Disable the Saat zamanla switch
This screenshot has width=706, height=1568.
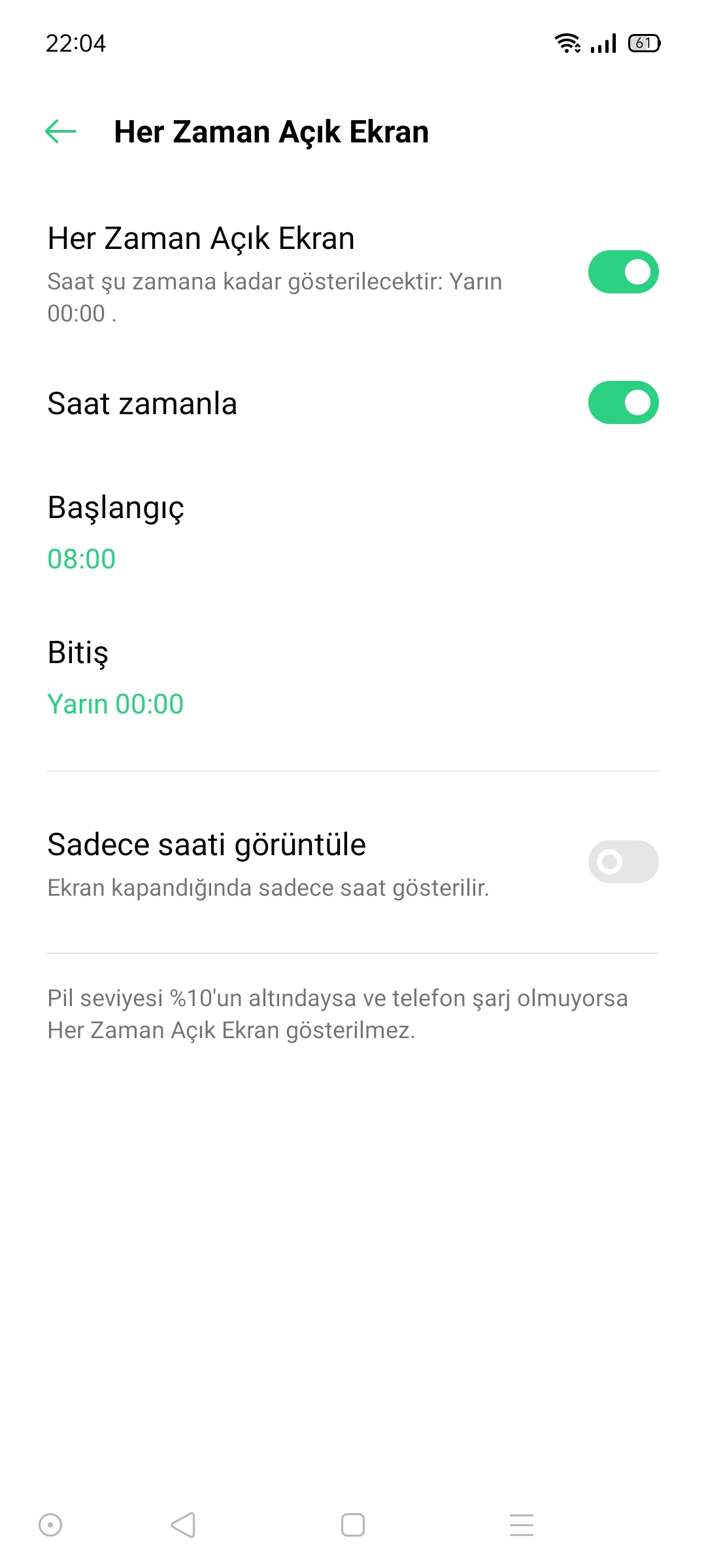tap(623, 402)
